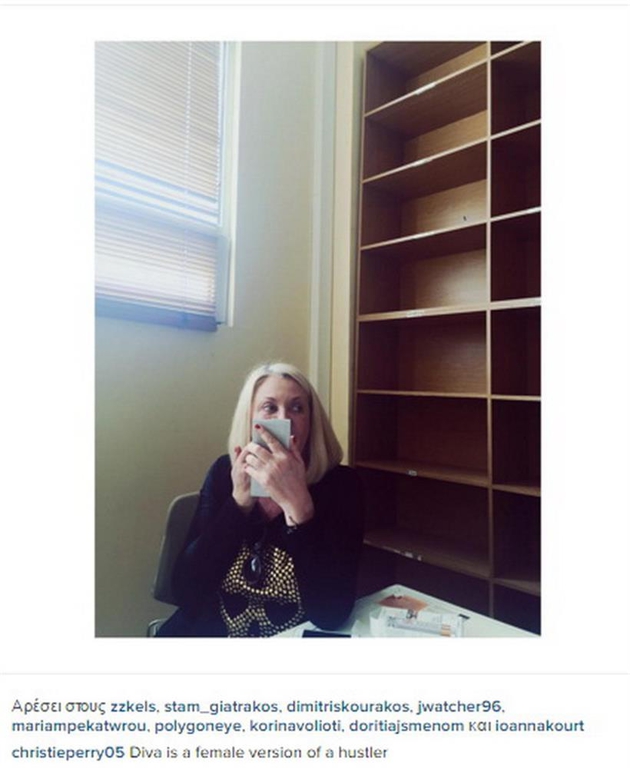This screenshot has width=630, height=768.
Task: Visit mariampekatwrou profile
Action: (x=79, y=726)
